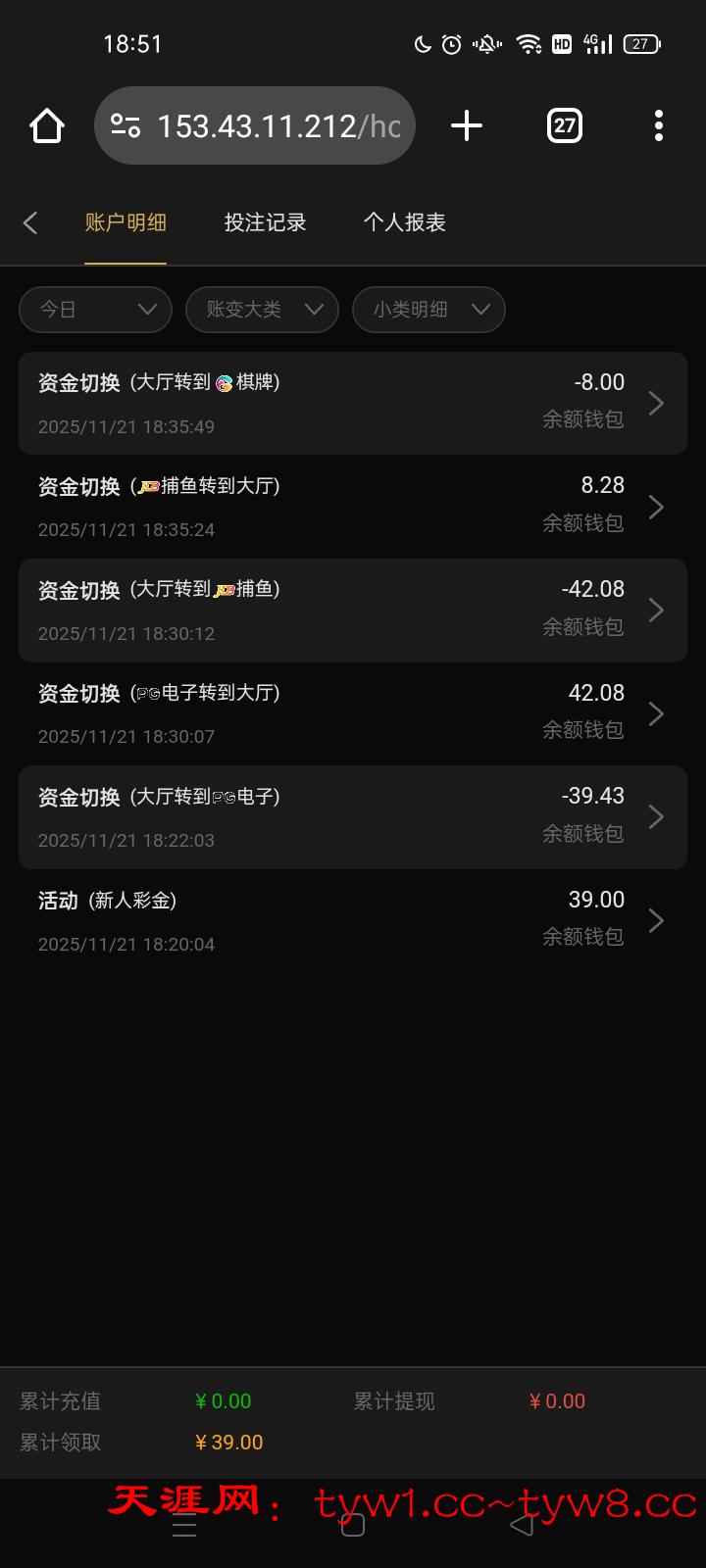Select the 账户明细 tab
The width and height of the screenshot is (706, 1568).
coord(126,222)
